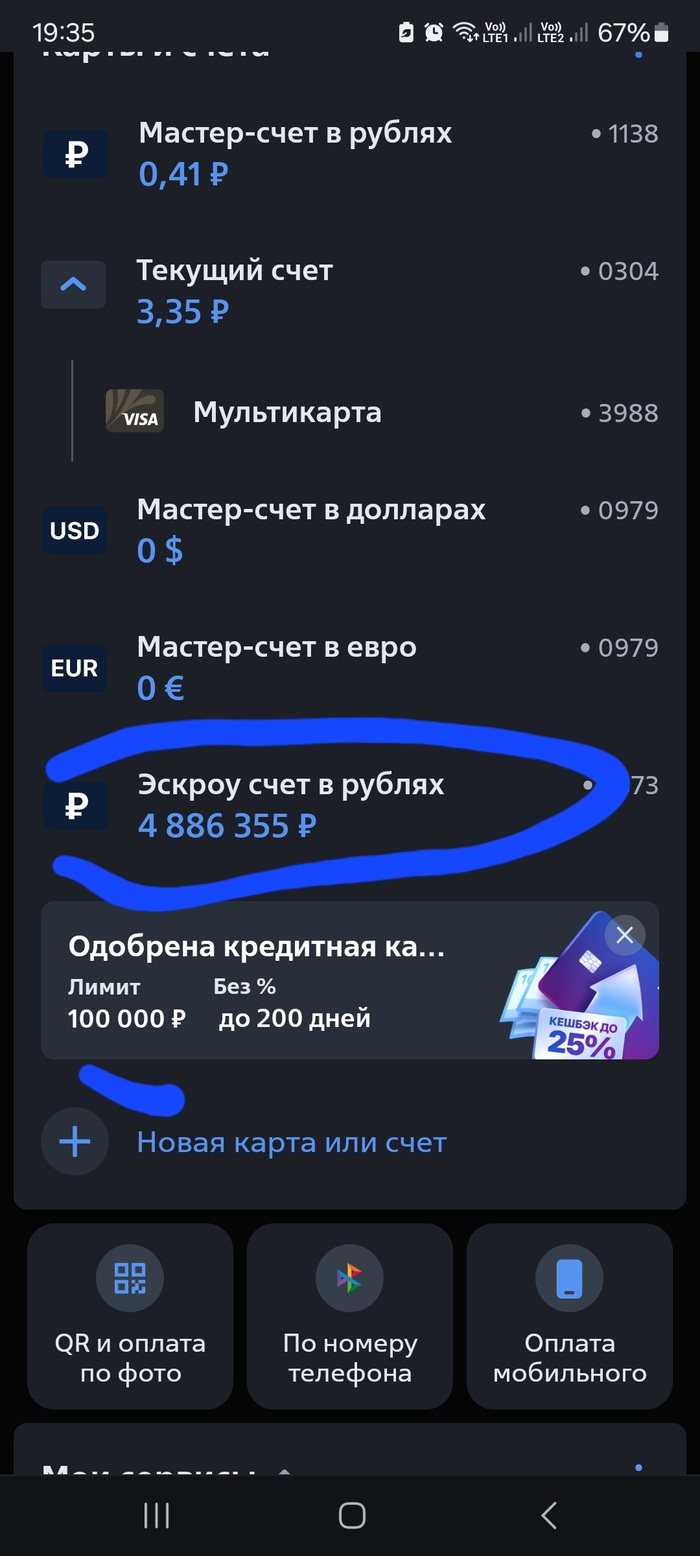Go back with system back button
This screenshot has width=700, height=1556.
pyautogui.click(x=548, y=1516)
